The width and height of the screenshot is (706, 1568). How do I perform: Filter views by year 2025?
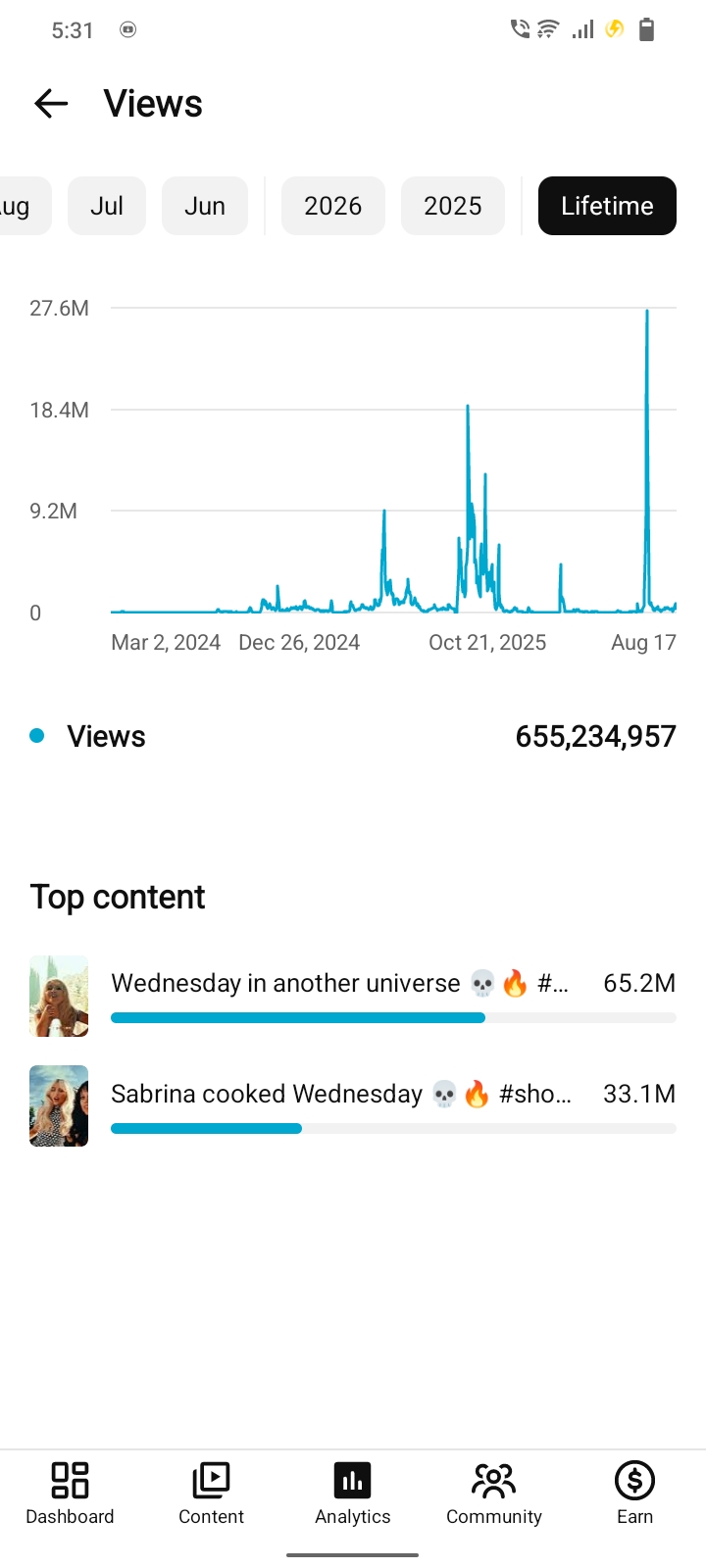(x=453, y=206)
